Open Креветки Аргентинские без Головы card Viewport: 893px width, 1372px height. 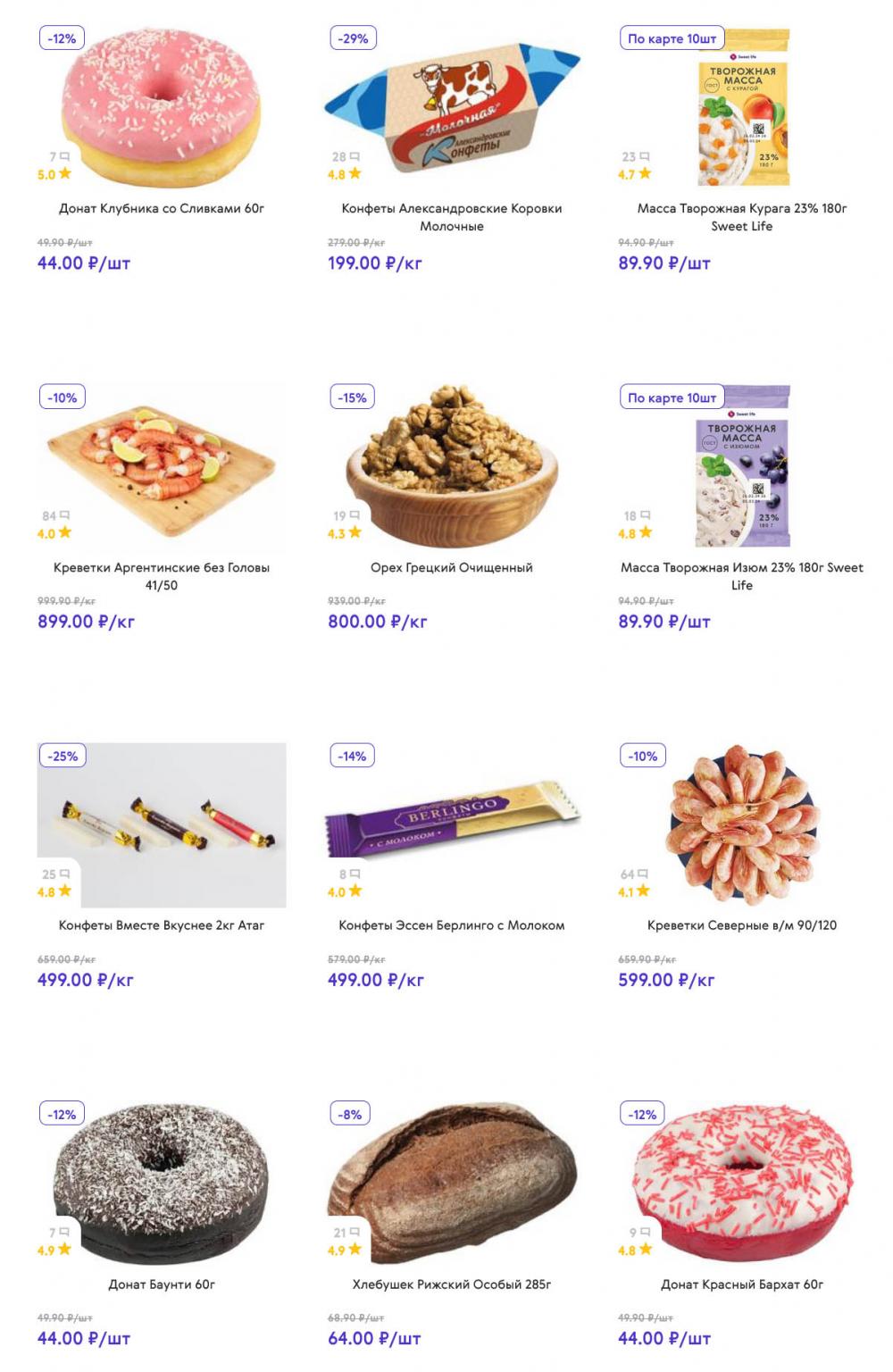161,575
